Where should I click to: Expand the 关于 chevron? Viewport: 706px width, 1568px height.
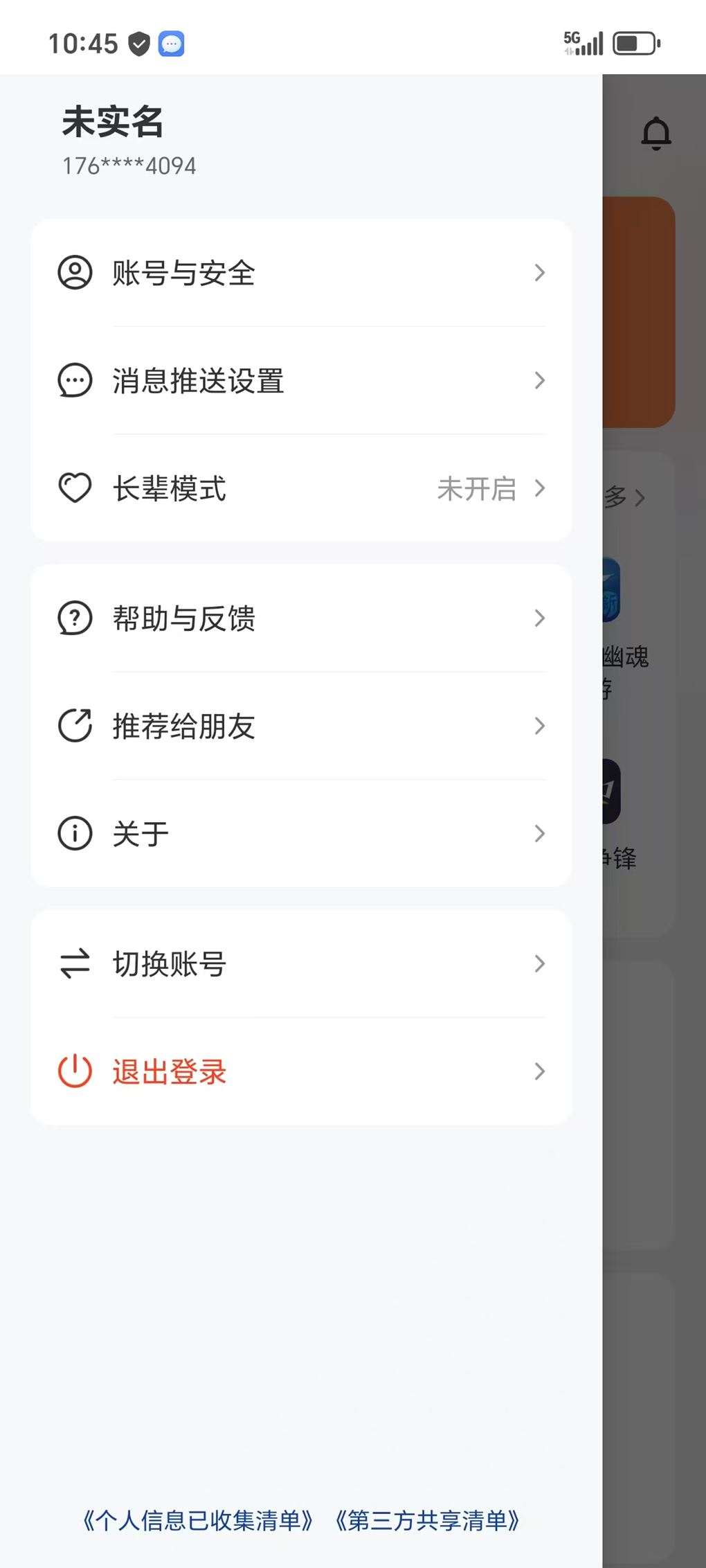(x=540, y=833)
